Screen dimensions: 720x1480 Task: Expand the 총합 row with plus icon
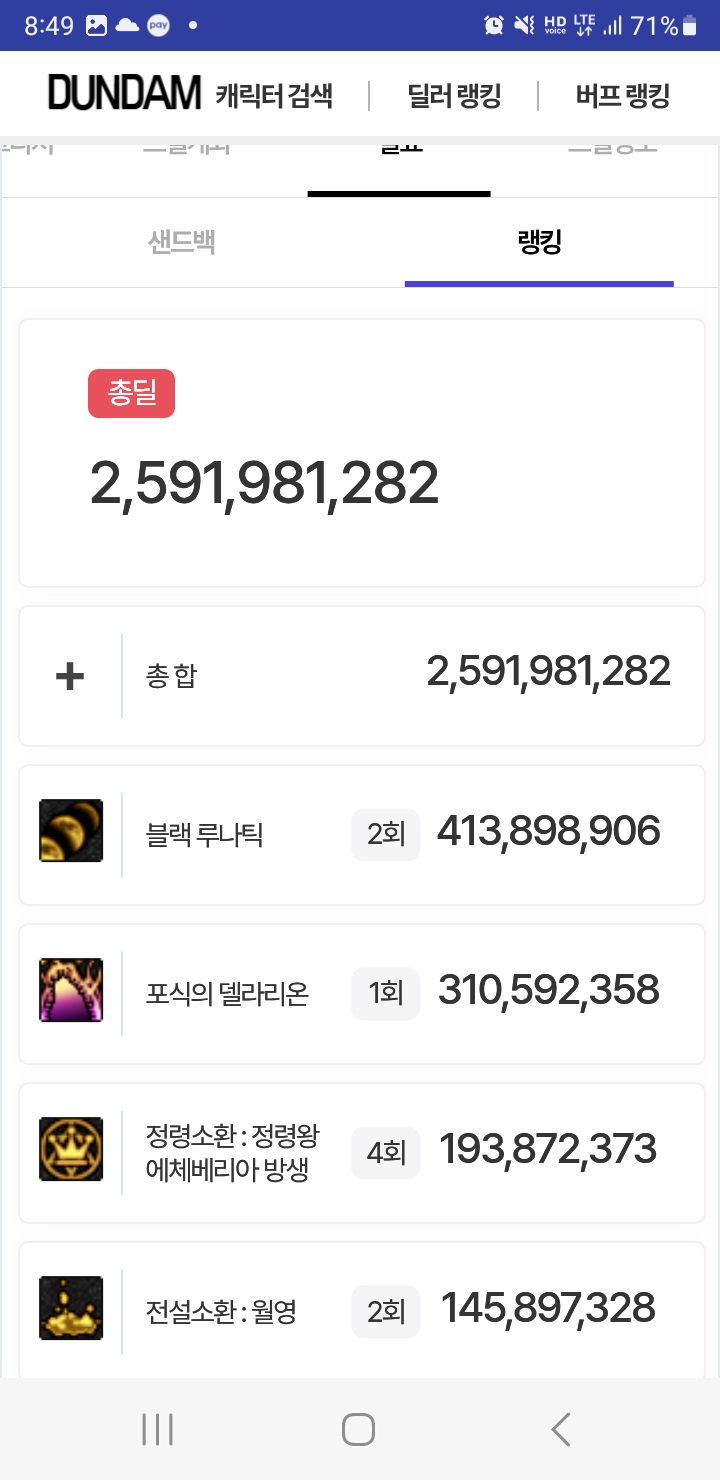tap(70, 676)
